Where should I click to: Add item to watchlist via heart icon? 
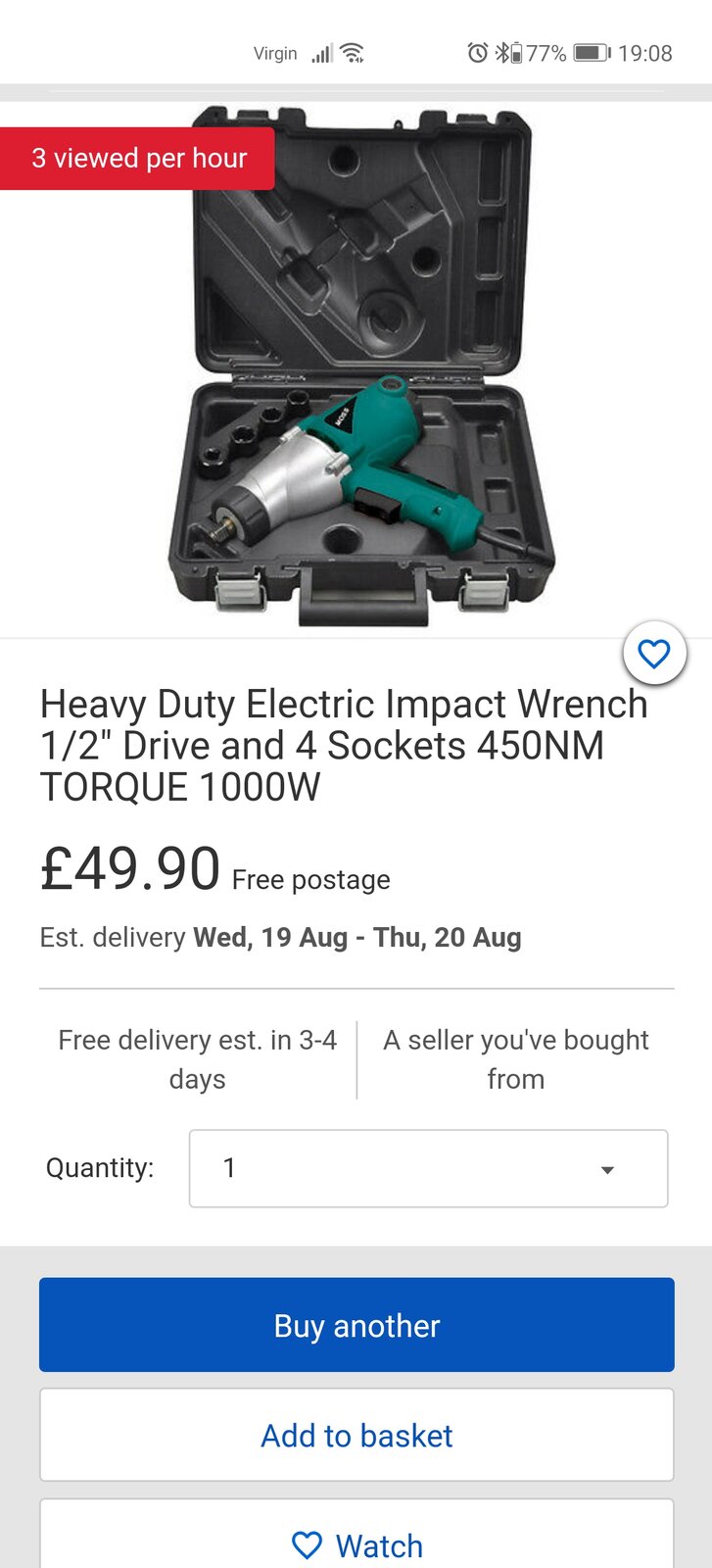click(654, 654)
